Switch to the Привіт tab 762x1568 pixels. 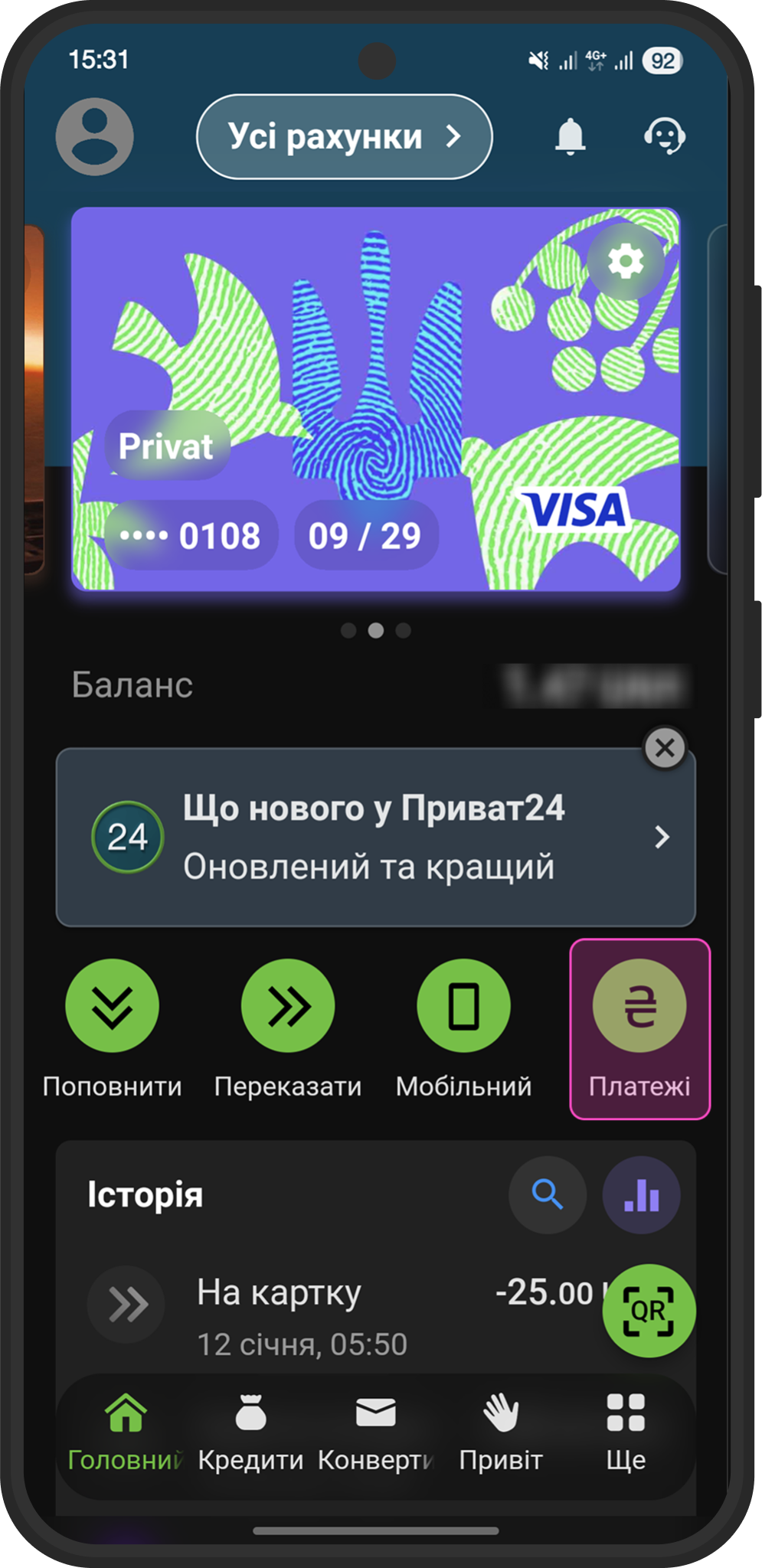pos(501,1433)
